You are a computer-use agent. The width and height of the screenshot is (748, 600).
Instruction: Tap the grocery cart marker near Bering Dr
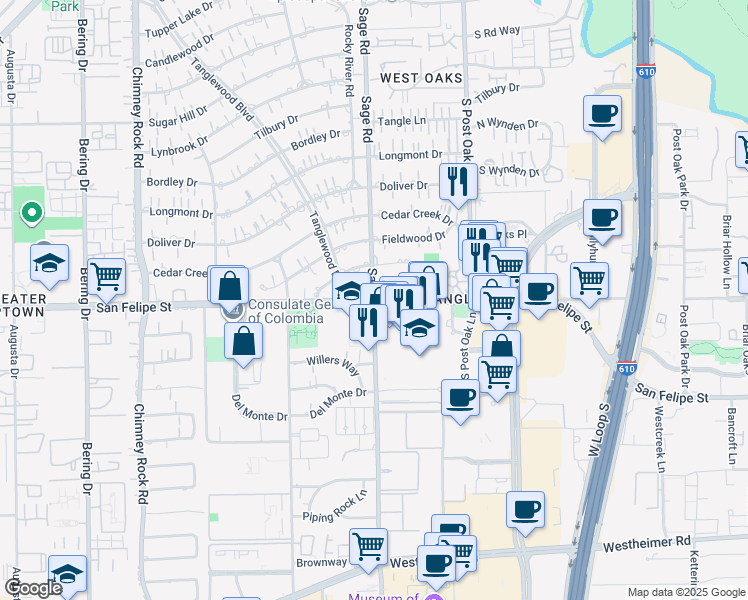pos(105,276)
